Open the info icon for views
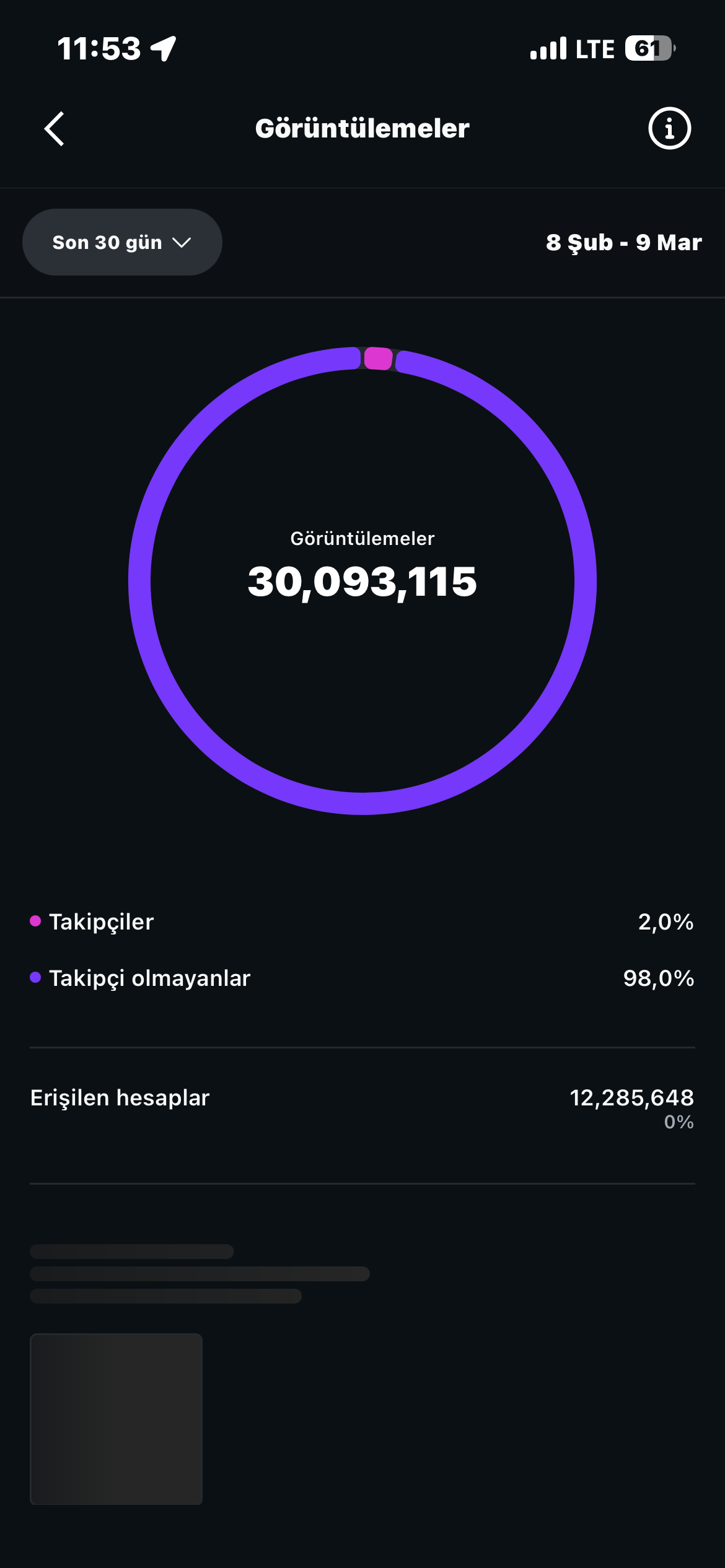Image resolution: width=725 pixels, height=1568 pixels. (669, 129)
